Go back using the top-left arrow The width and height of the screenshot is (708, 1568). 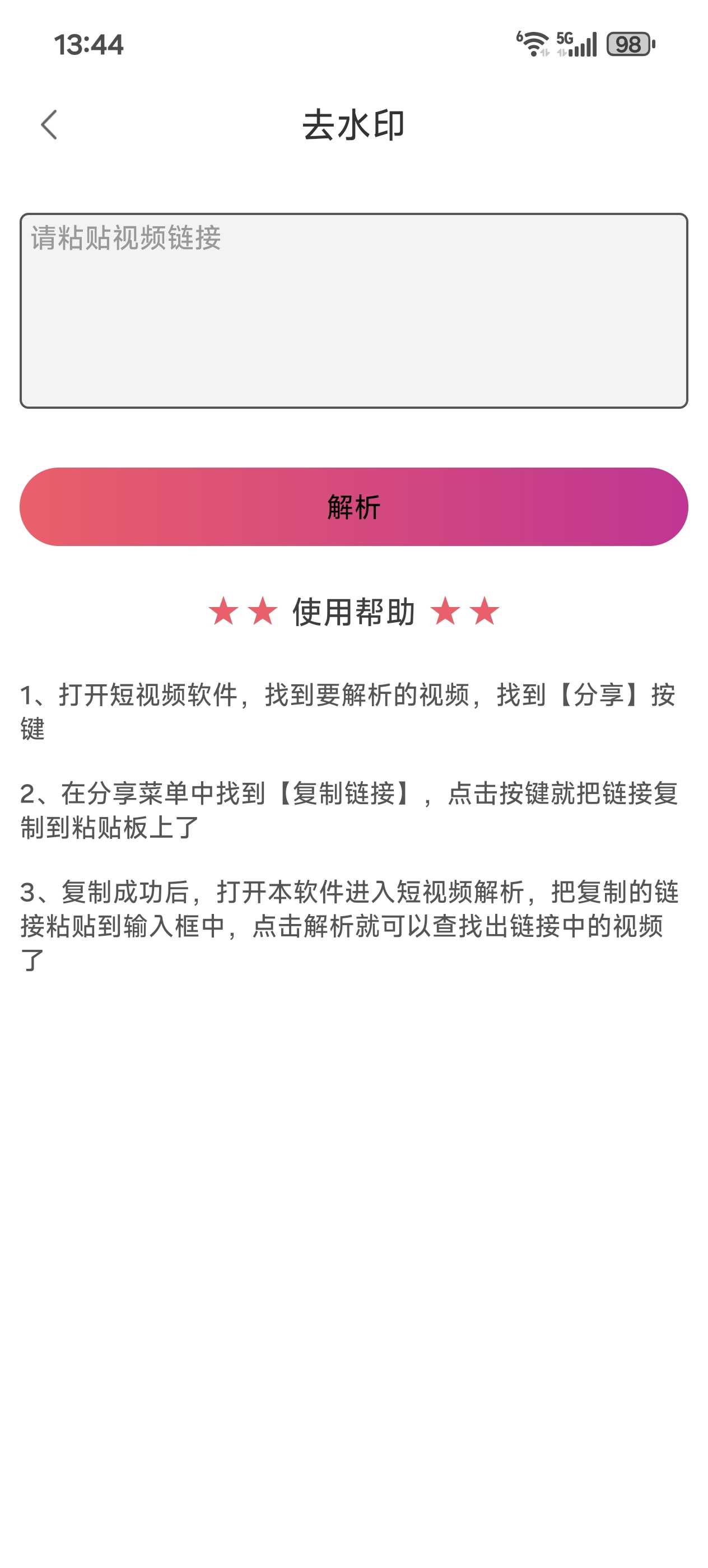click(x=49, y=125)
